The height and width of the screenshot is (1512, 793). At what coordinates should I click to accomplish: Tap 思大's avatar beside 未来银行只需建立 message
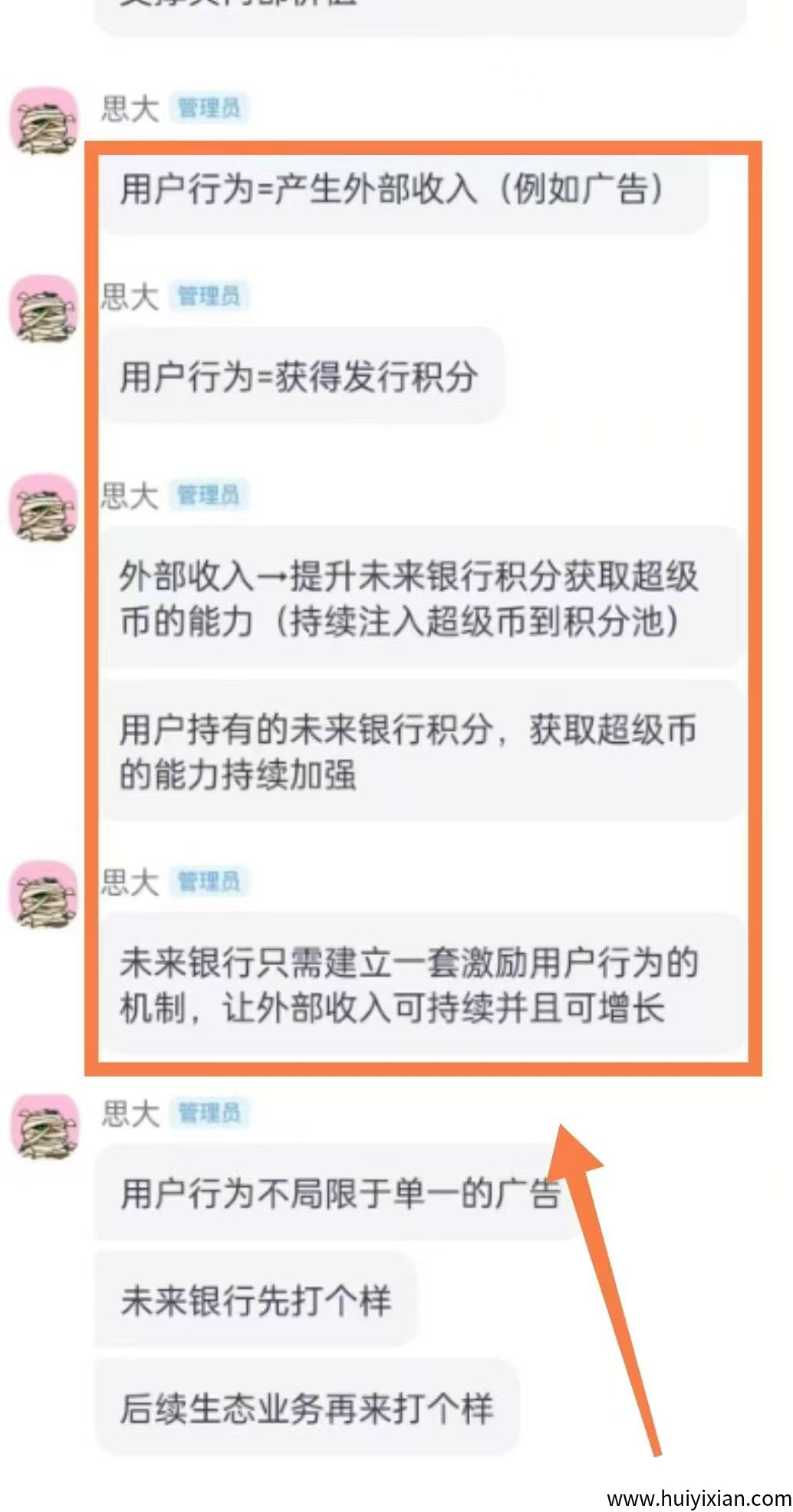[44, 894]
